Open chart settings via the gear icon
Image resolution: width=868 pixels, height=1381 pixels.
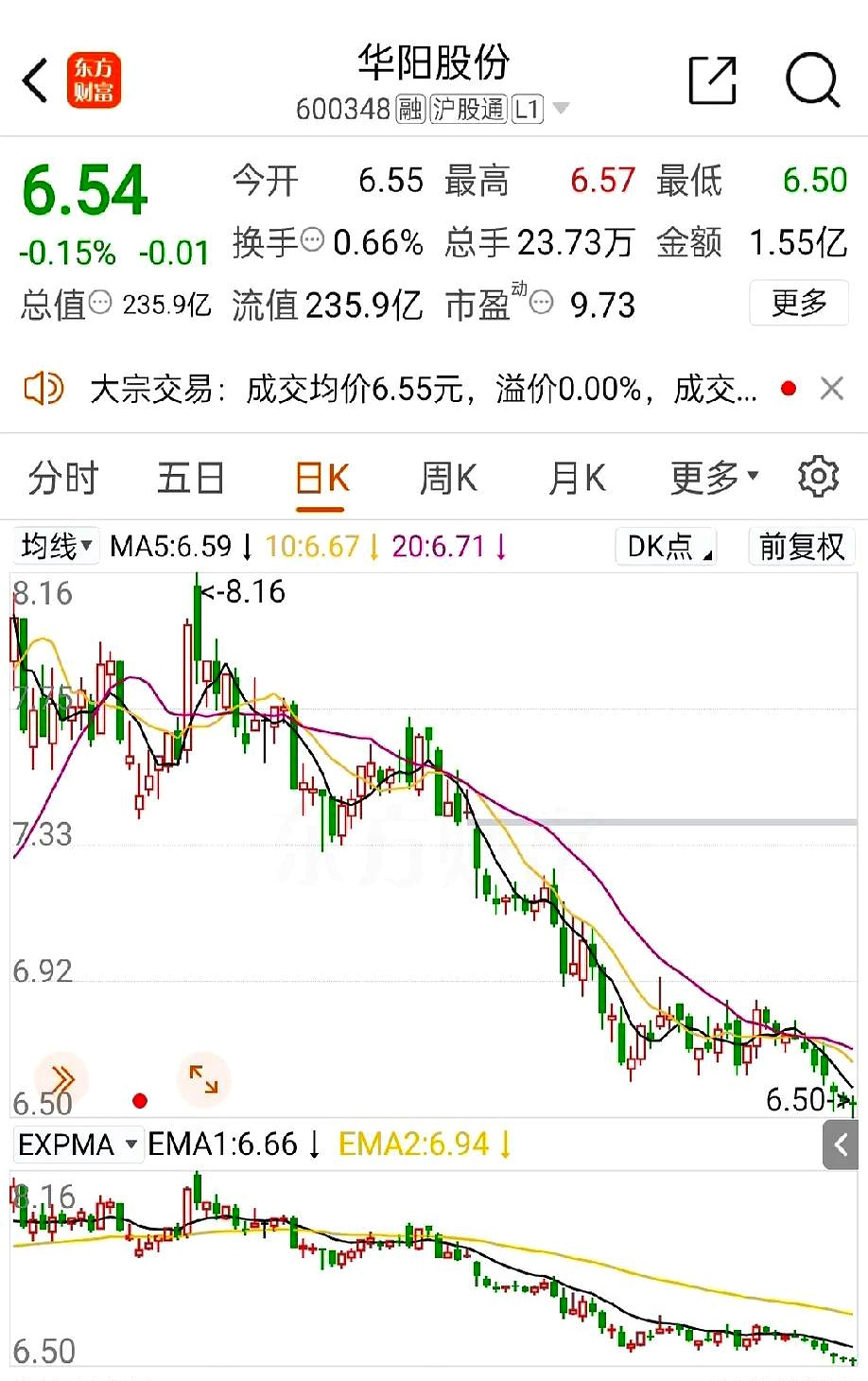click(817, 477)
